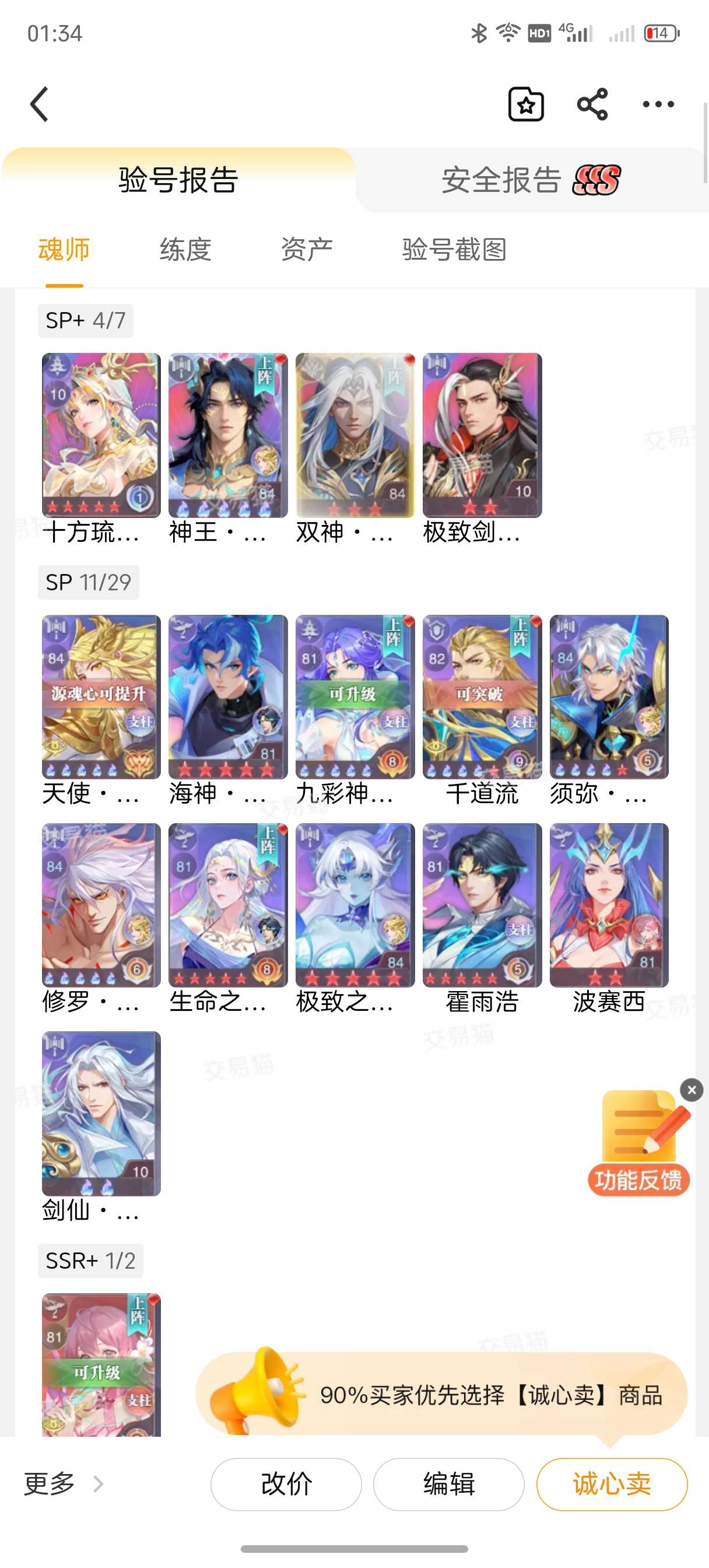The image size is (709, 1568).
Task: Tap 改价 to change the price
Action: (x=286, y=1484)
